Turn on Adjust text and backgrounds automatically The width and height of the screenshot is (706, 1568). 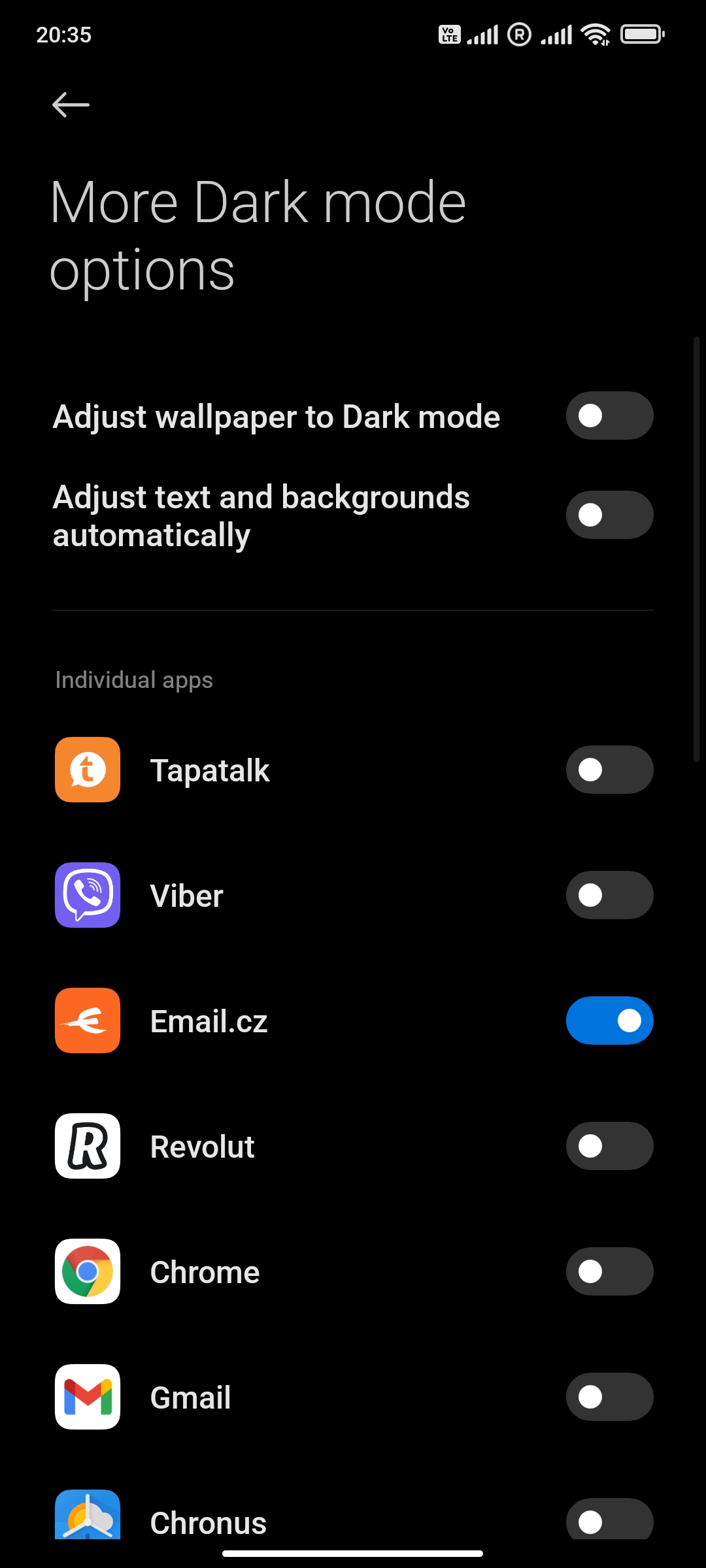(609, 515)
